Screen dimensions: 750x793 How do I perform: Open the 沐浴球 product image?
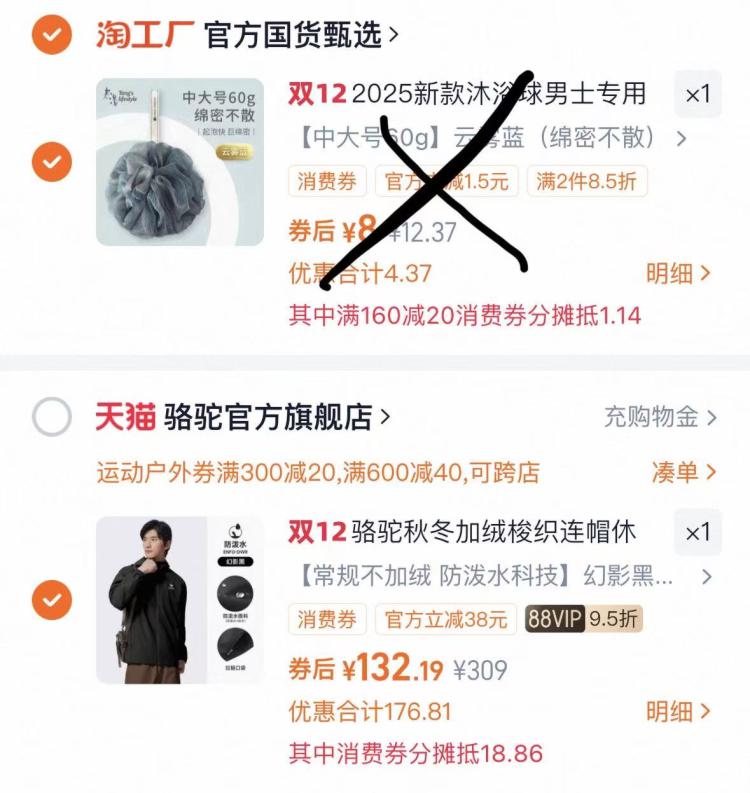[180, 162]
